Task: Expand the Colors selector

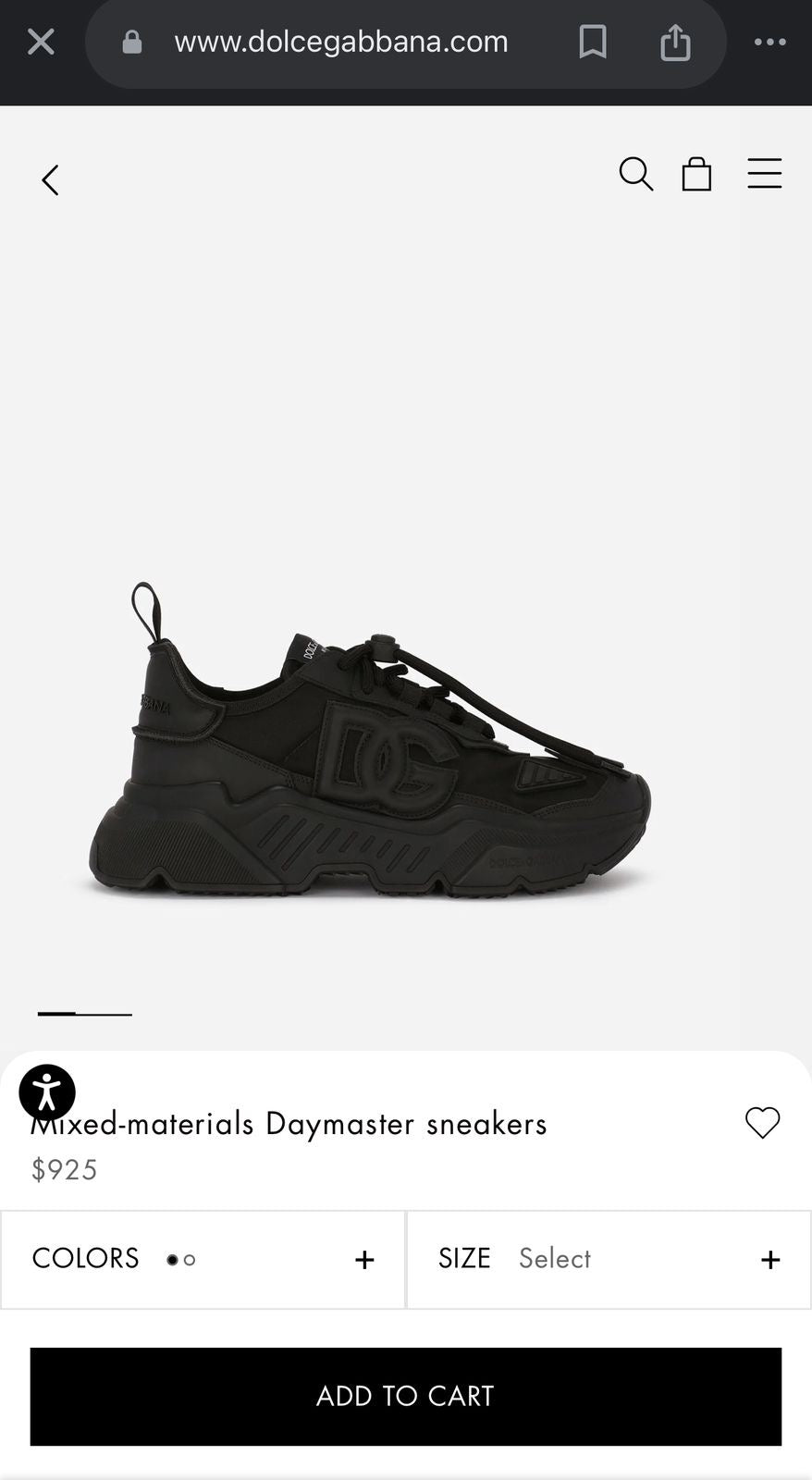Action: (x=203, y=1259)
